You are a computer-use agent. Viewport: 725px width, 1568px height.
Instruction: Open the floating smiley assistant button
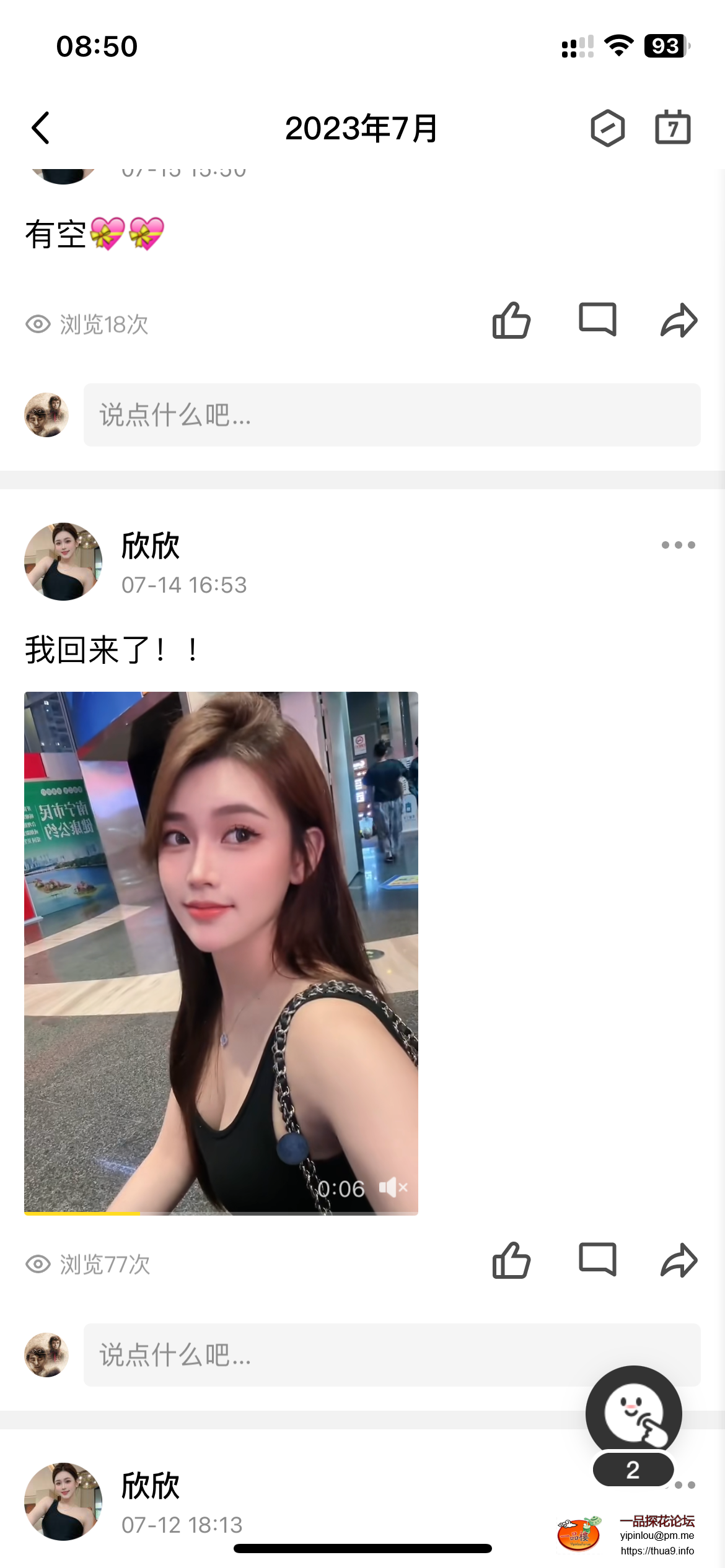click(x=633, y=1414)
